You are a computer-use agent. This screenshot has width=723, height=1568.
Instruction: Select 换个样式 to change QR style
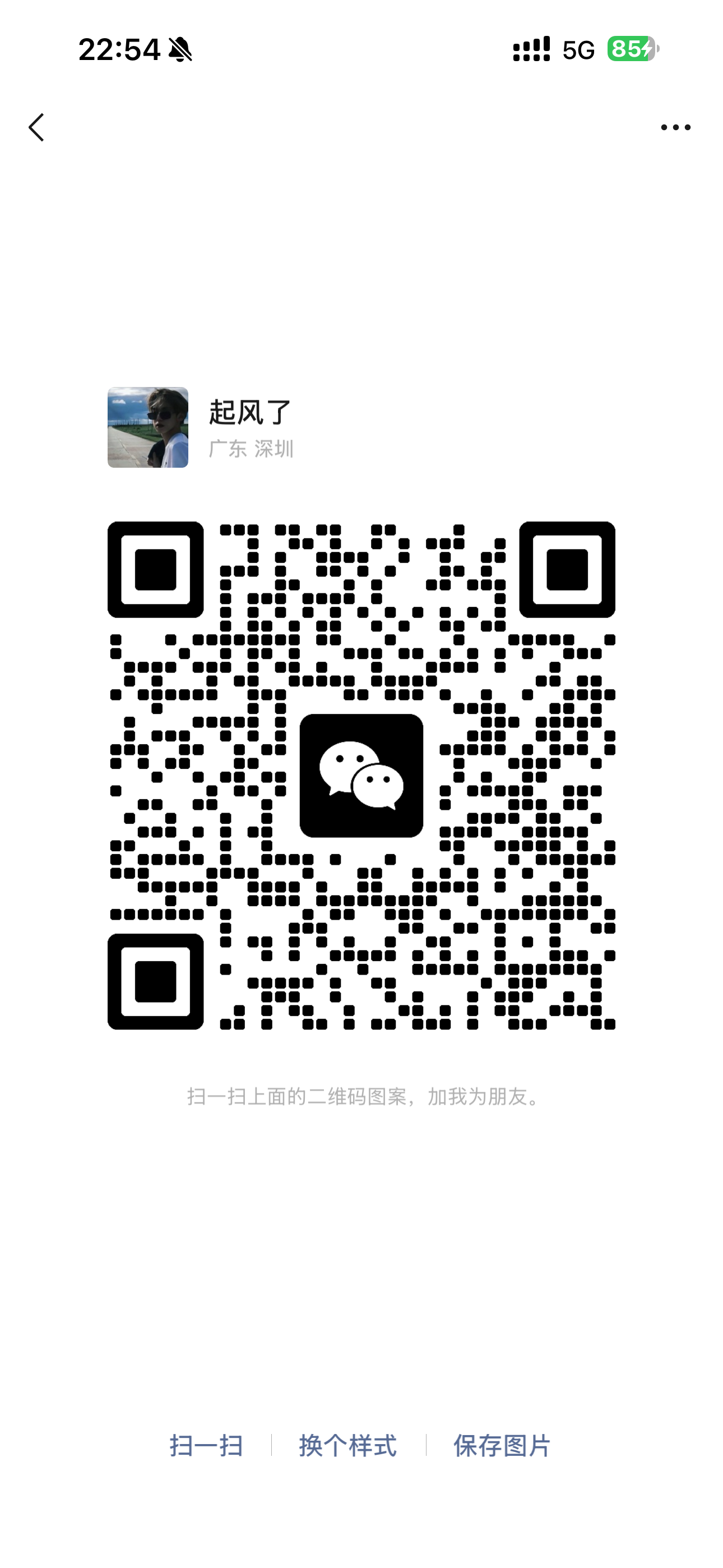(348, 1445)
